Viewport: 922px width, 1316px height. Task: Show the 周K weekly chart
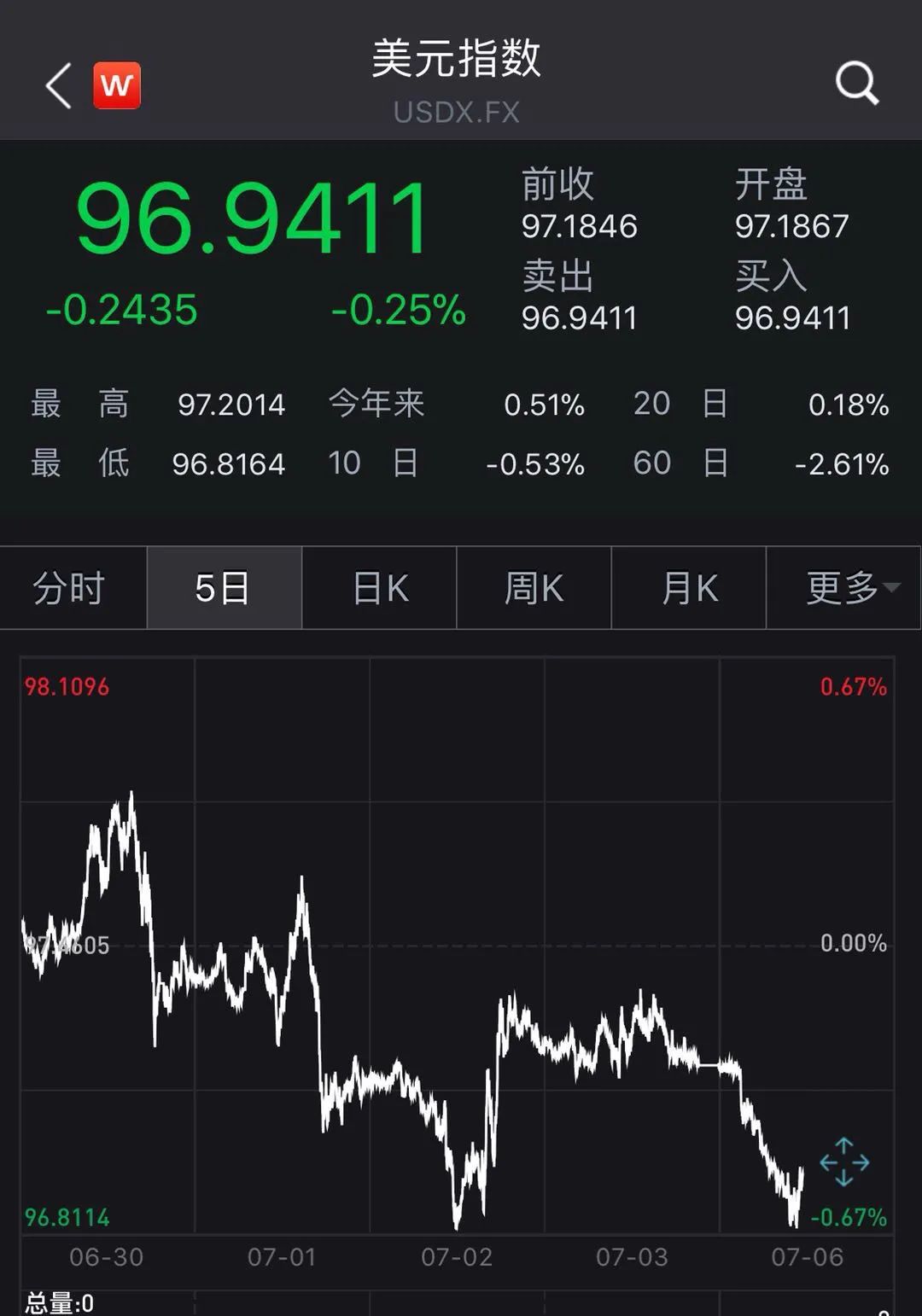coord(534,588)
